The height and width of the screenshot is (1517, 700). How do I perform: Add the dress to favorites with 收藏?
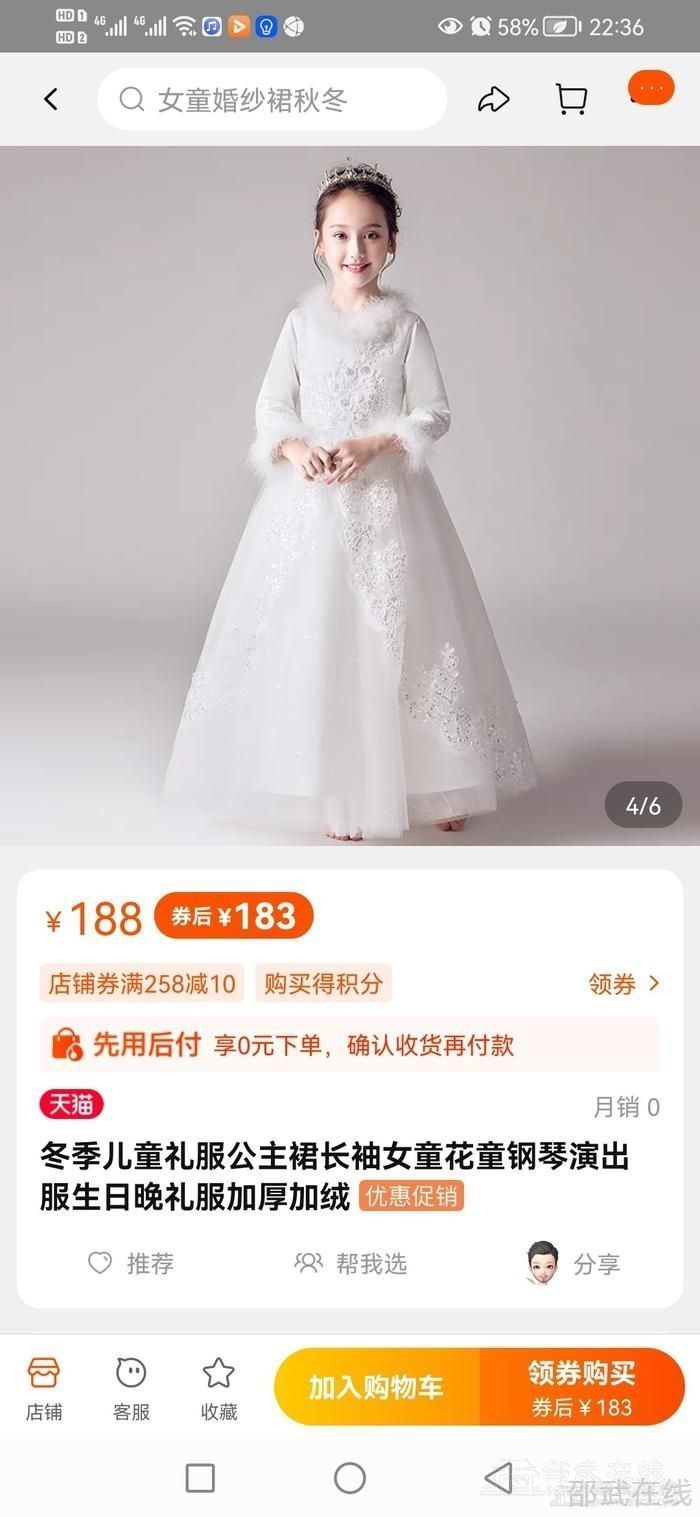(219, 1387)
